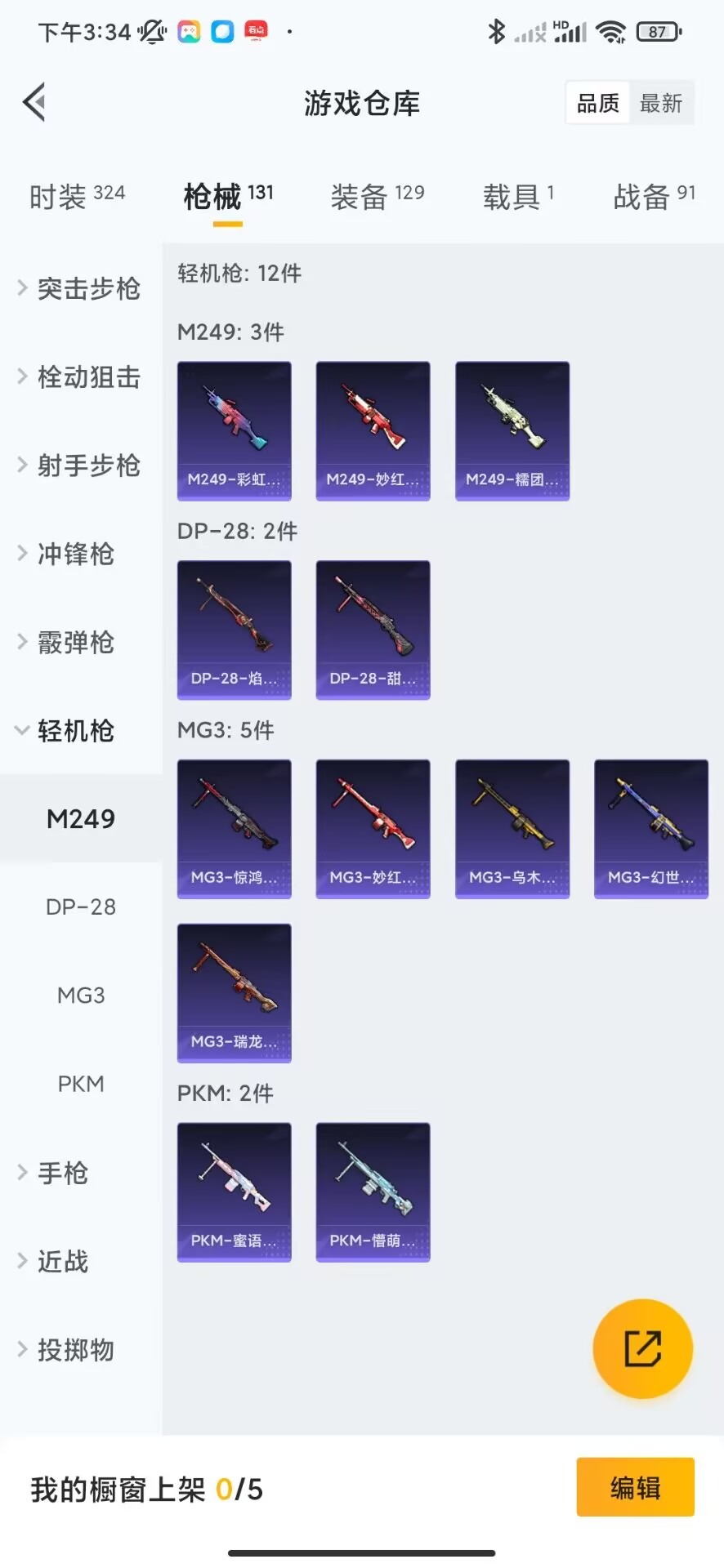Go back from the 游戏仓库 page
This screenshot has height=1568, width=724.
click(x=34, y=103)
